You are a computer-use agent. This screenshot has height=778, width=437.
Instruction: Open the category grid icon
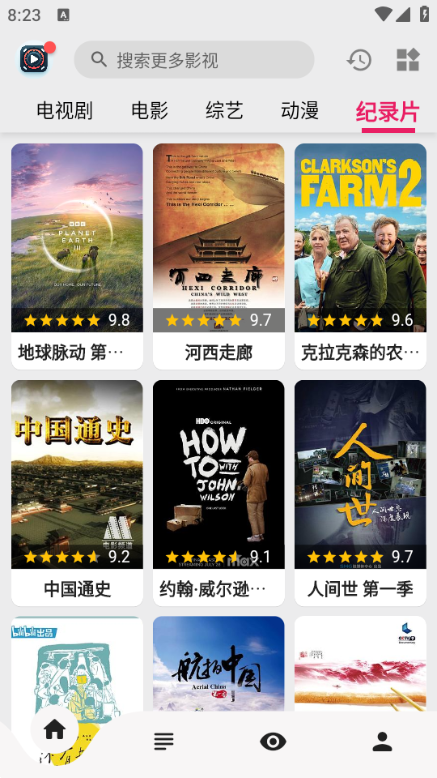click(x=408, y=60)
